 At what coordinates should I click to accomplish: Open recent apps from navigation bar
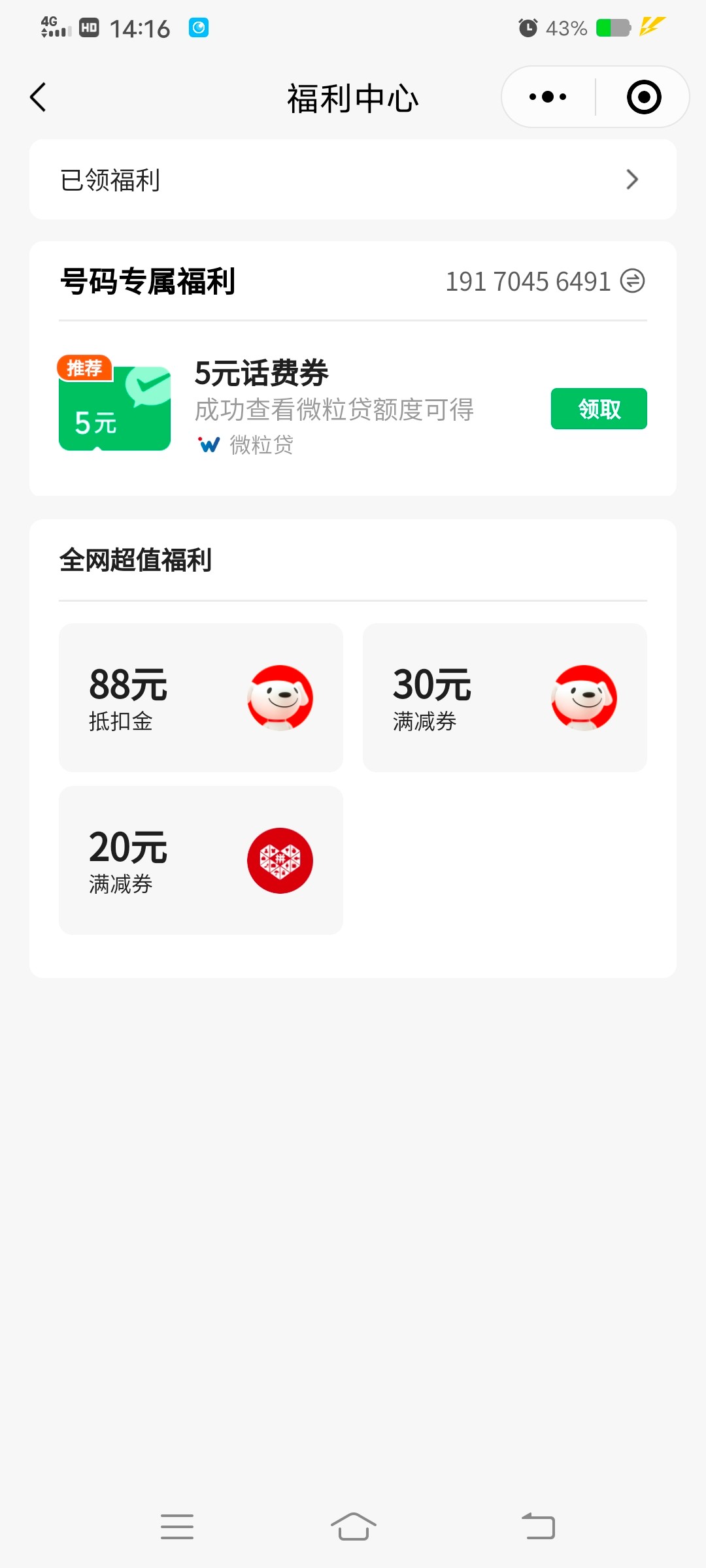pyautogui.click(x=177, y=1527)
